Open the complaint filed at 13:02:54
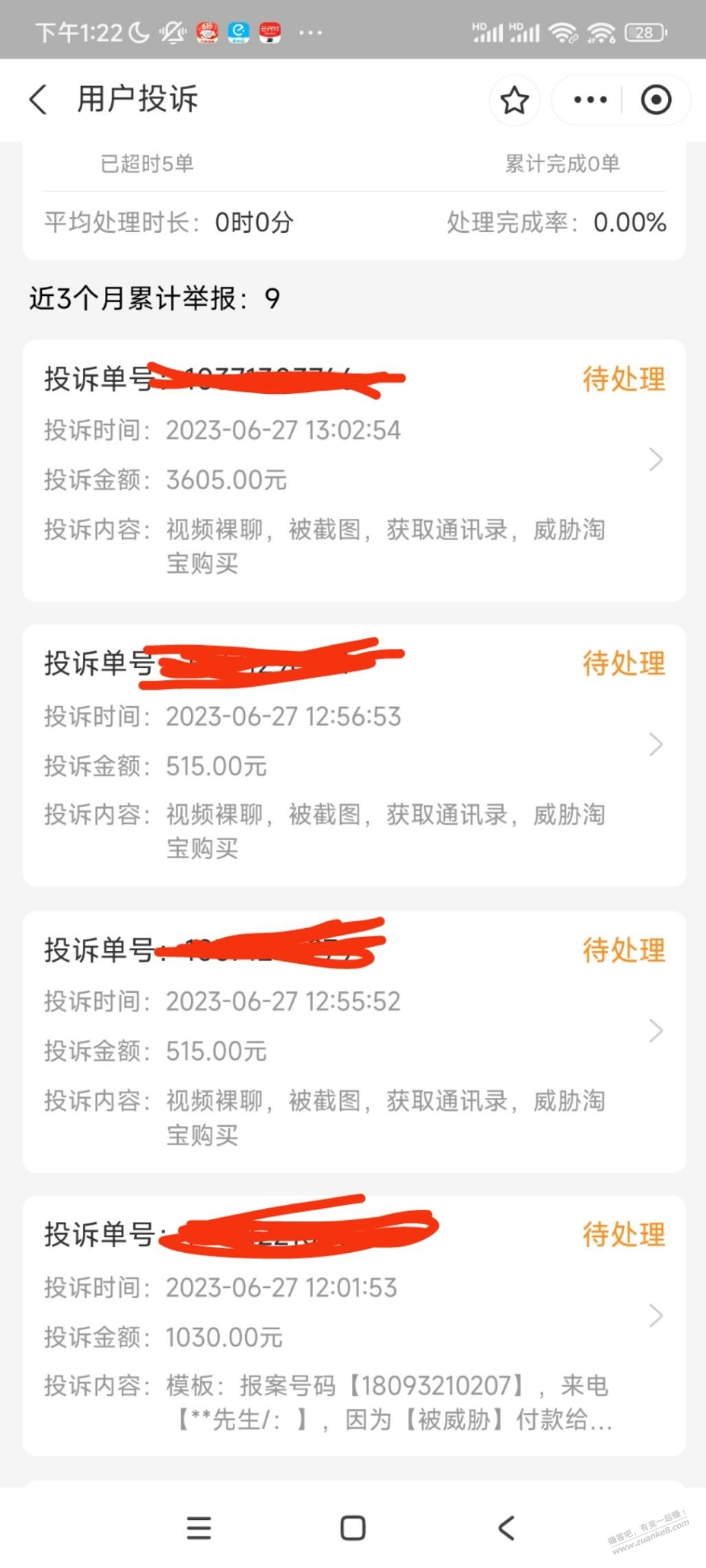Screen dimensions: 706x1568 coord(354,471)
